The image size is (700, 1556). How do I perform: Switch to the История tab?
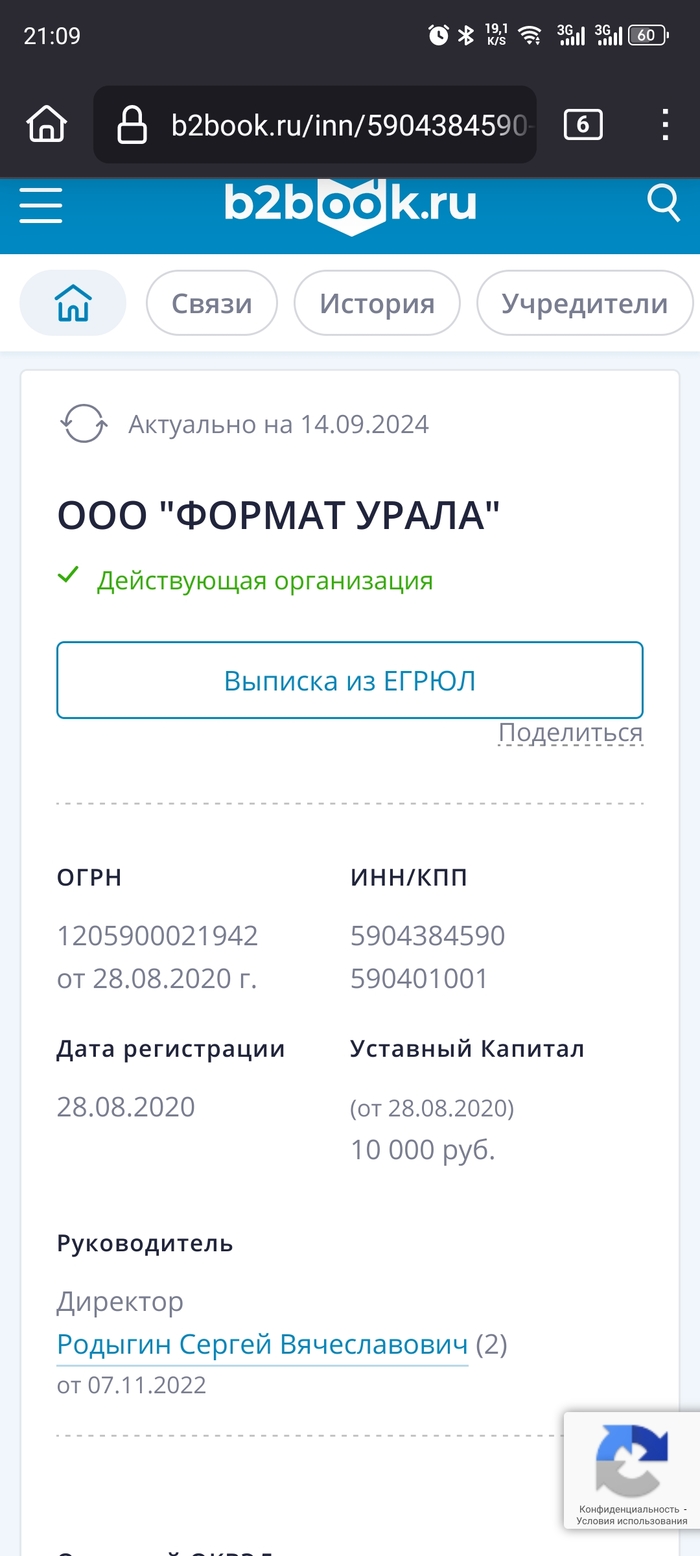point(377,303)
